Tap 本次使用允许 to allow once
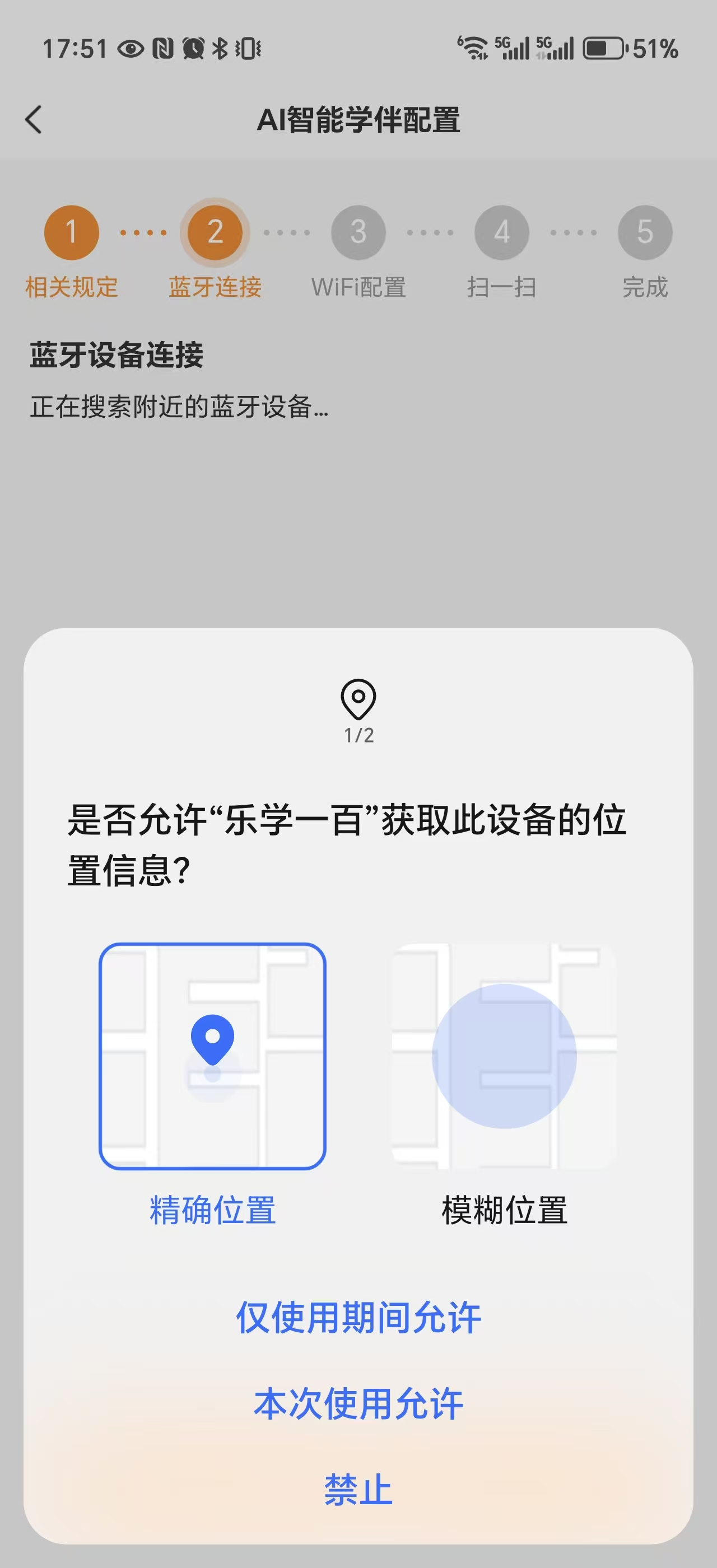The image size is (717, 1568). click(358, 1404)
